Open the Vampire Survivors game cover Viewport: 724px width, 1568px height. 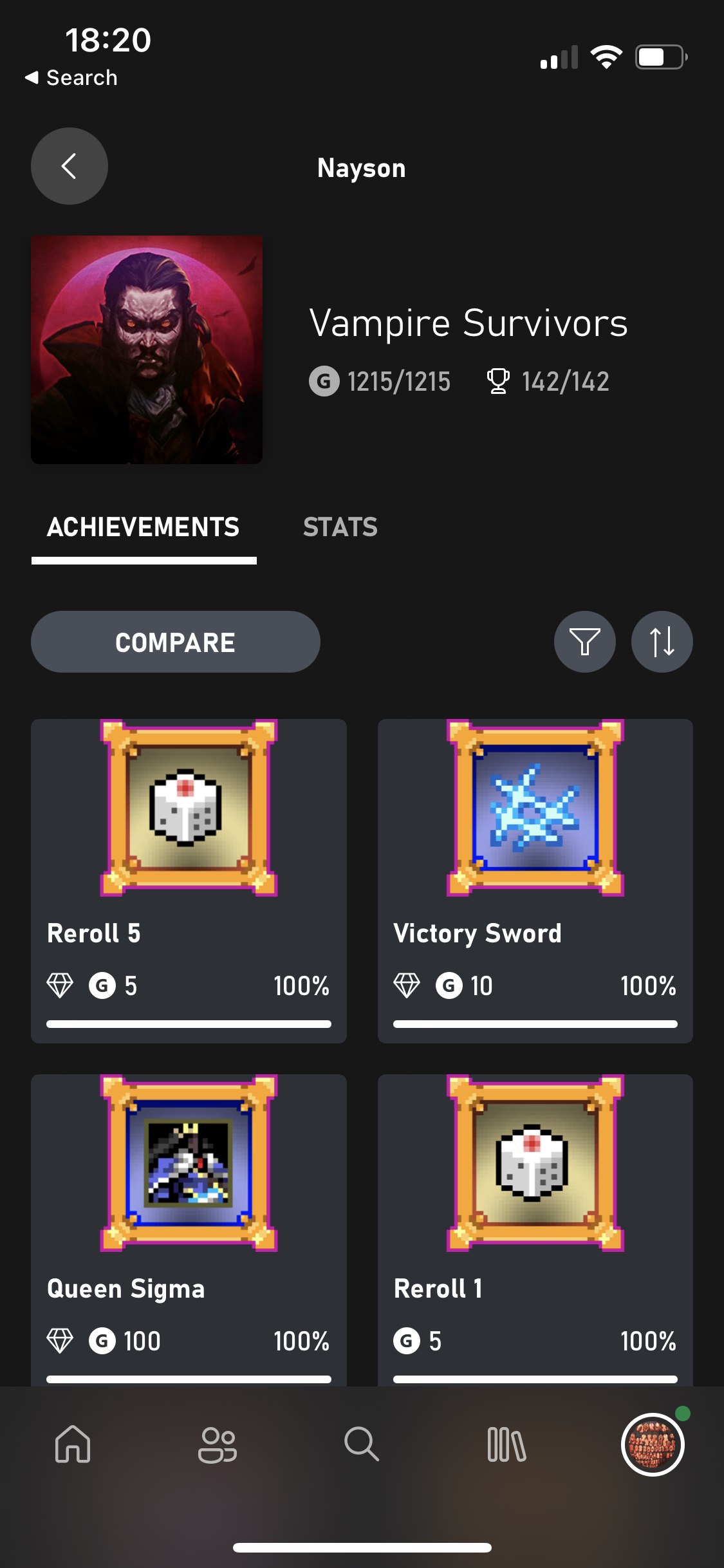[147, 350]
